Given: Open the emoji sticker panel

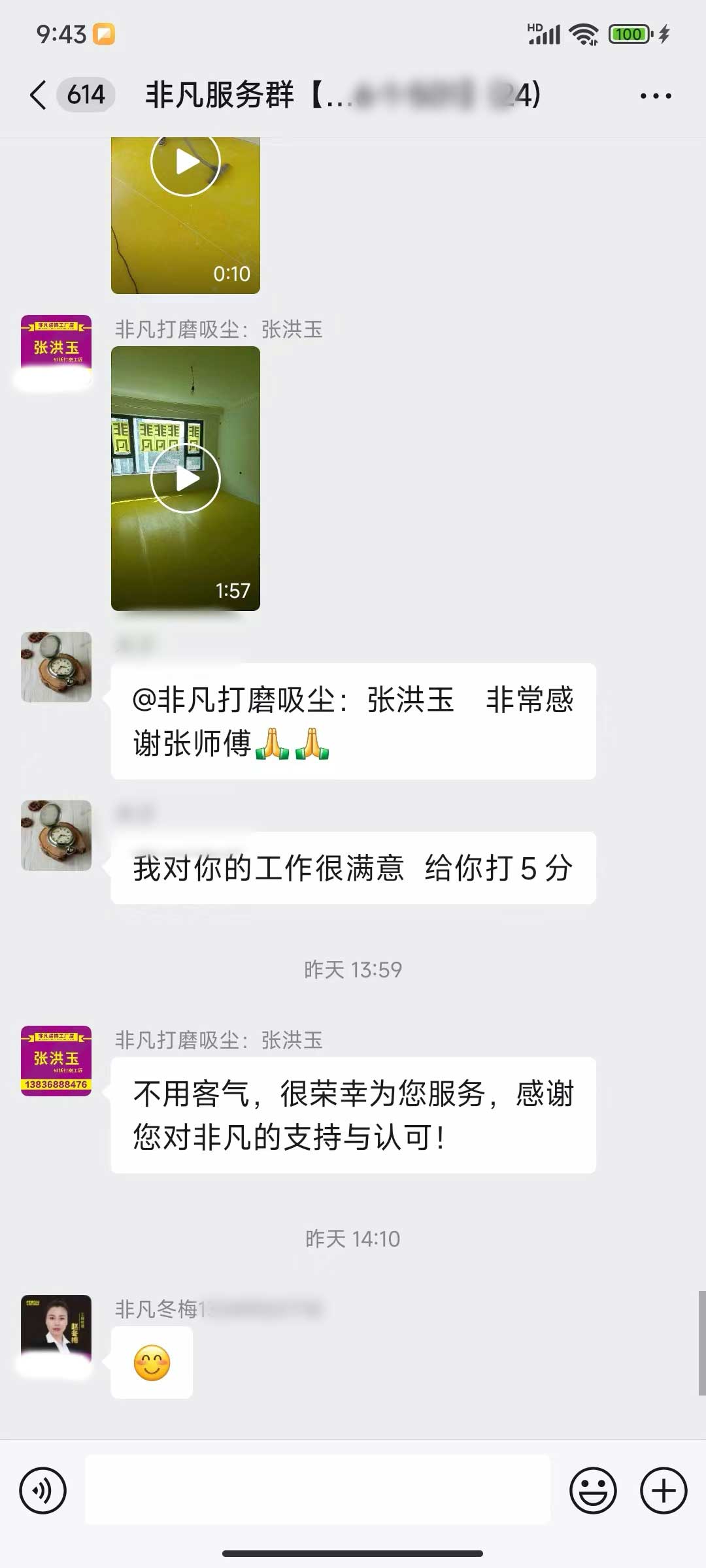Looking at the screenshot, I should click(x=593, y=1490).
